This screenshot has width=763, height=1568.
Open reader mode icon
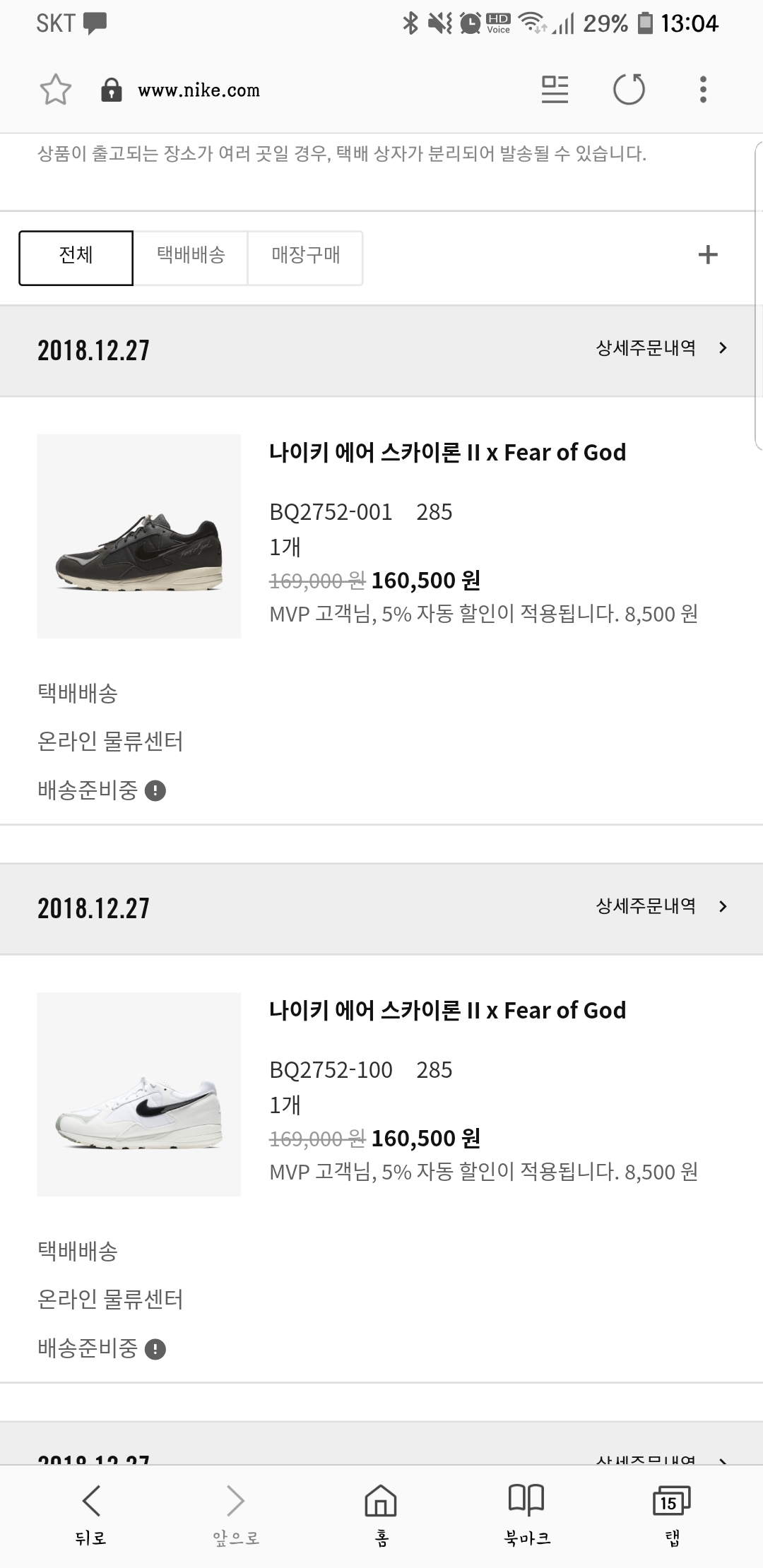click(x=555, y=90)
